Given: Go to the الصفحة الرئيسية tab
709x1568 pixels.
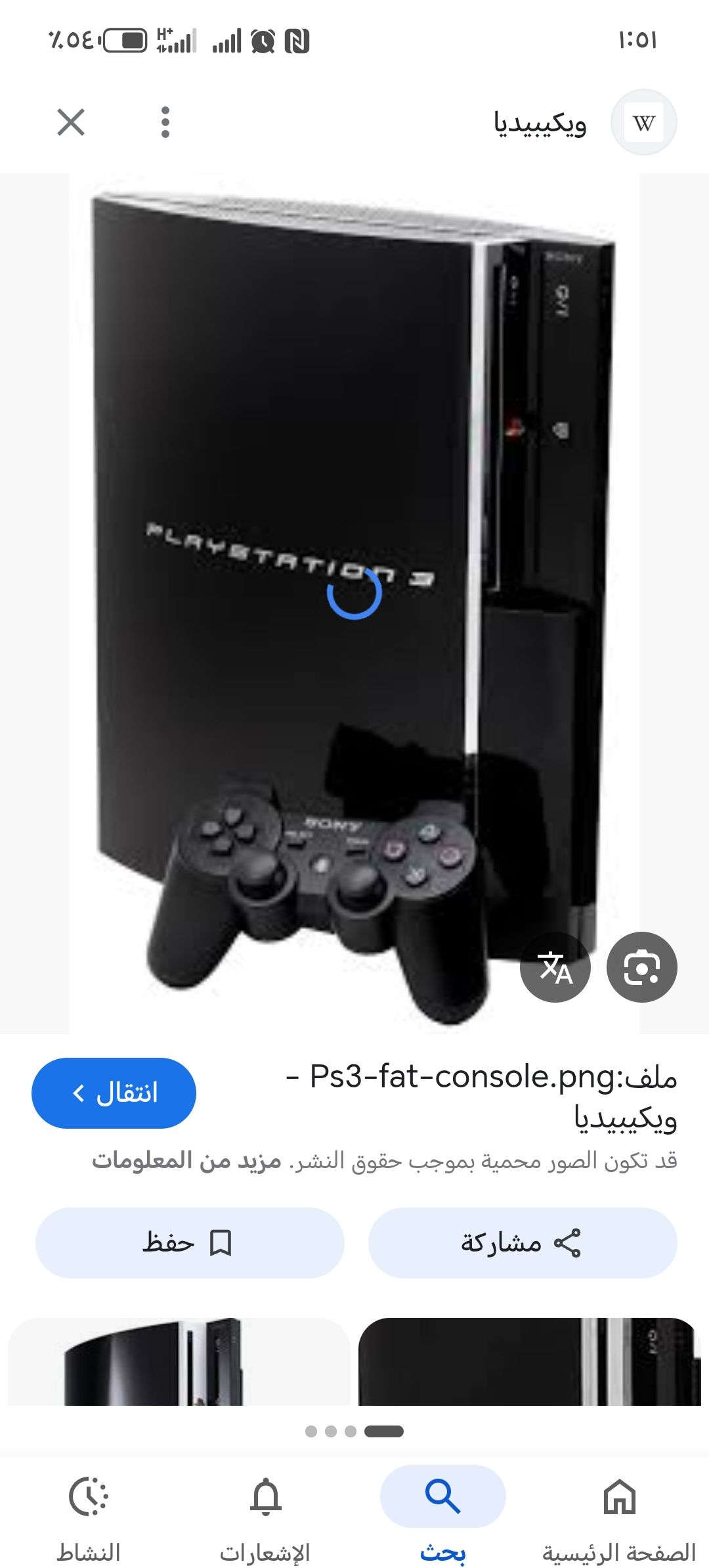Looking at the screenshot, I should 618,1513.
